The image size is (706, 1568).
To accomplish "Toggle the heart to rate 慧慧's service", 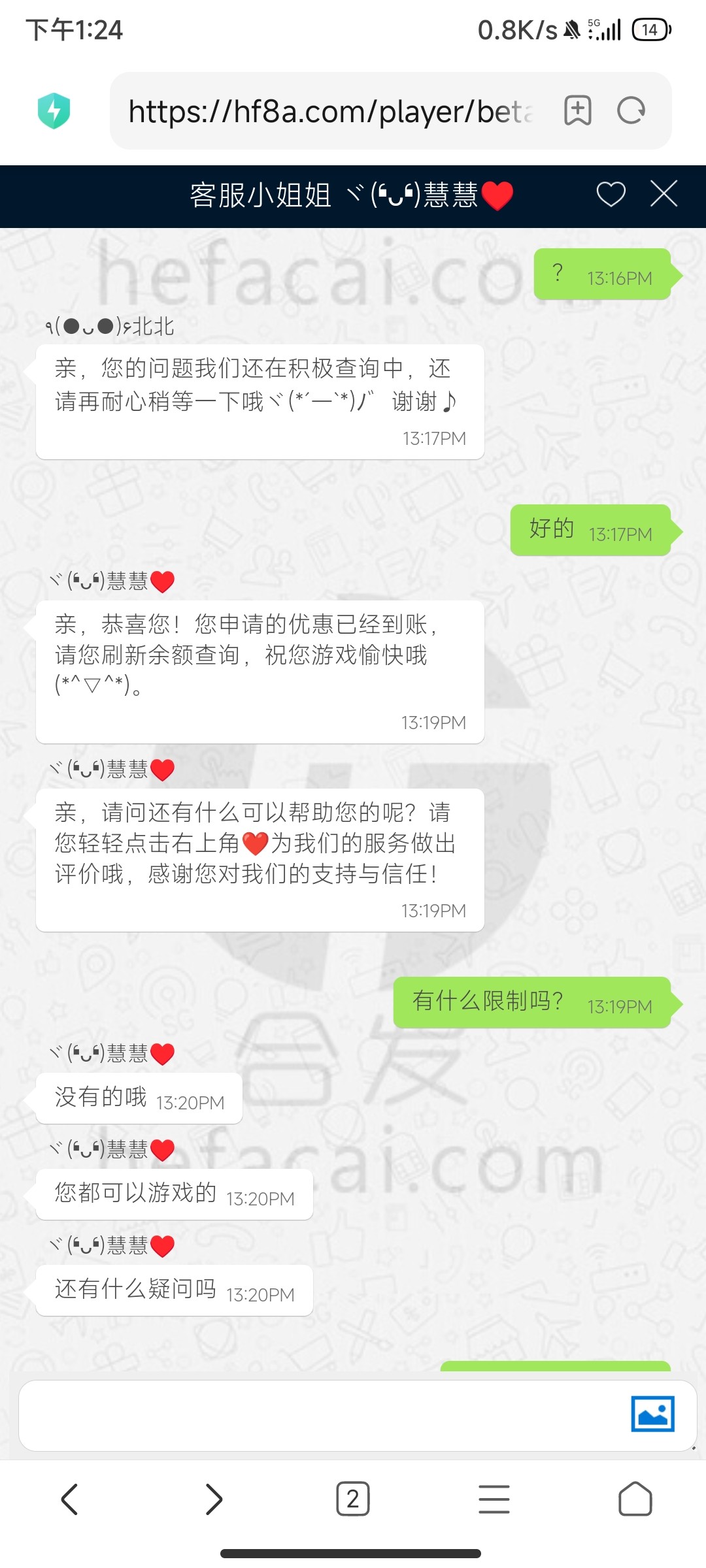I will (611, 194).
